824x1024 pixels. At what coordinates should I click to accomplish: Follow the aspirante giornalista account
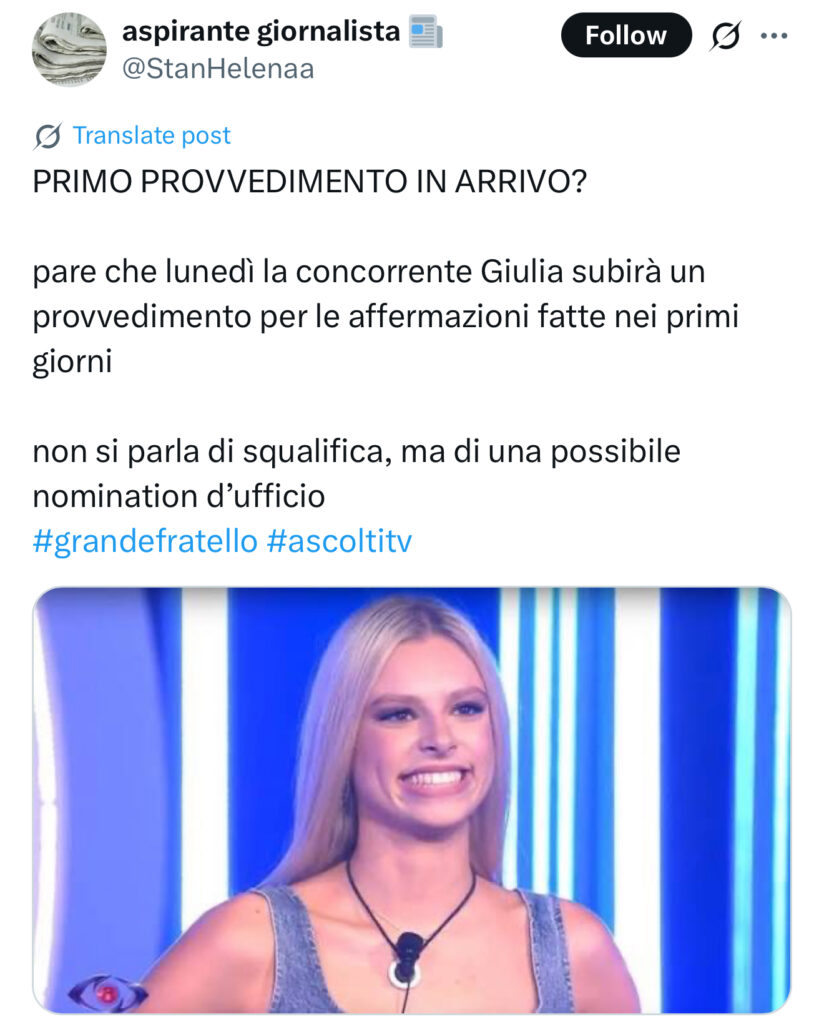click(625, 36)
